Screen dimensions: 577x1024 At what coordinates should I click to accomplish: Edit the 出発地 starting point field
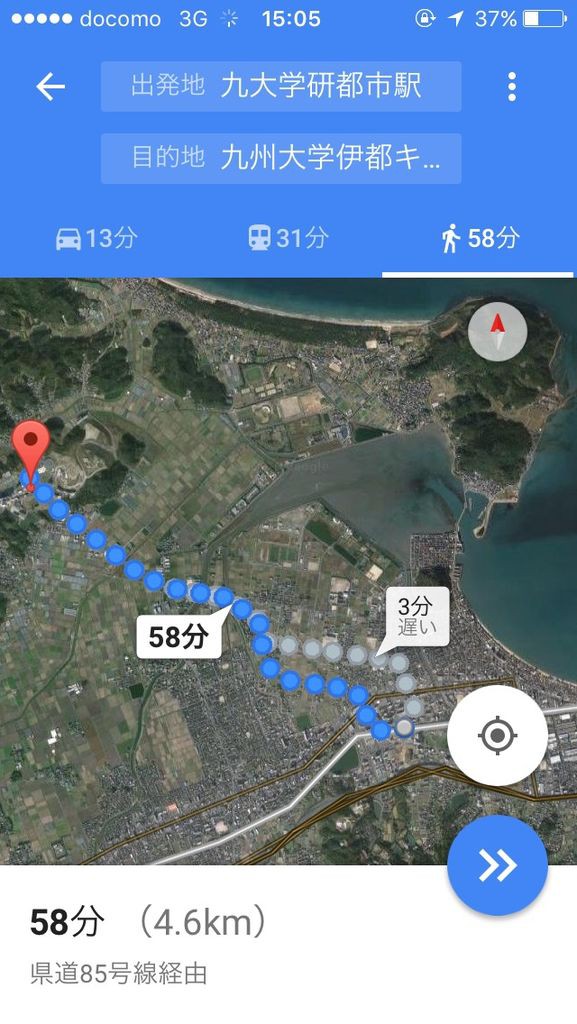pos(281,86)
